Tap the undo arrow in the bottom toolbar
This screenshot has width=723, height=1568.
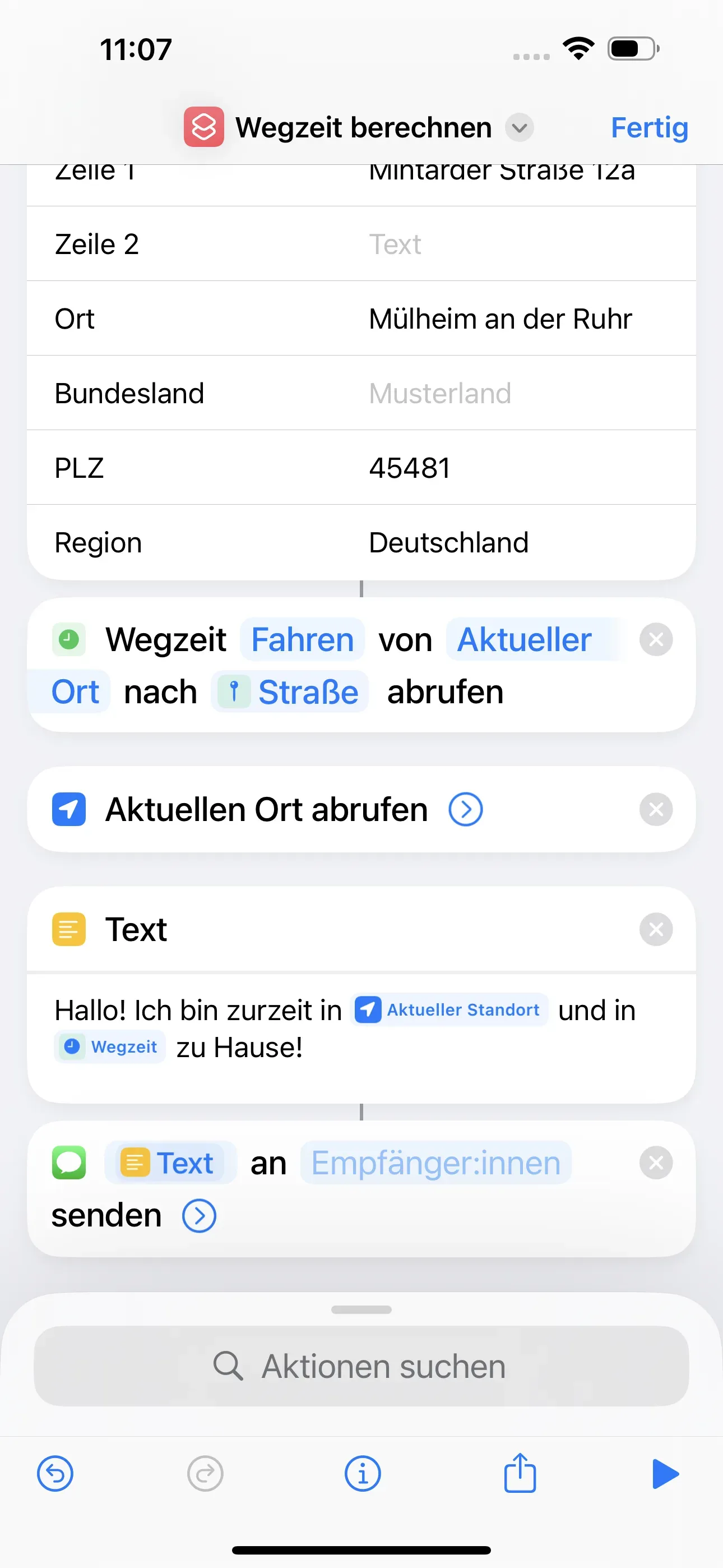[x=55, y=1474]
